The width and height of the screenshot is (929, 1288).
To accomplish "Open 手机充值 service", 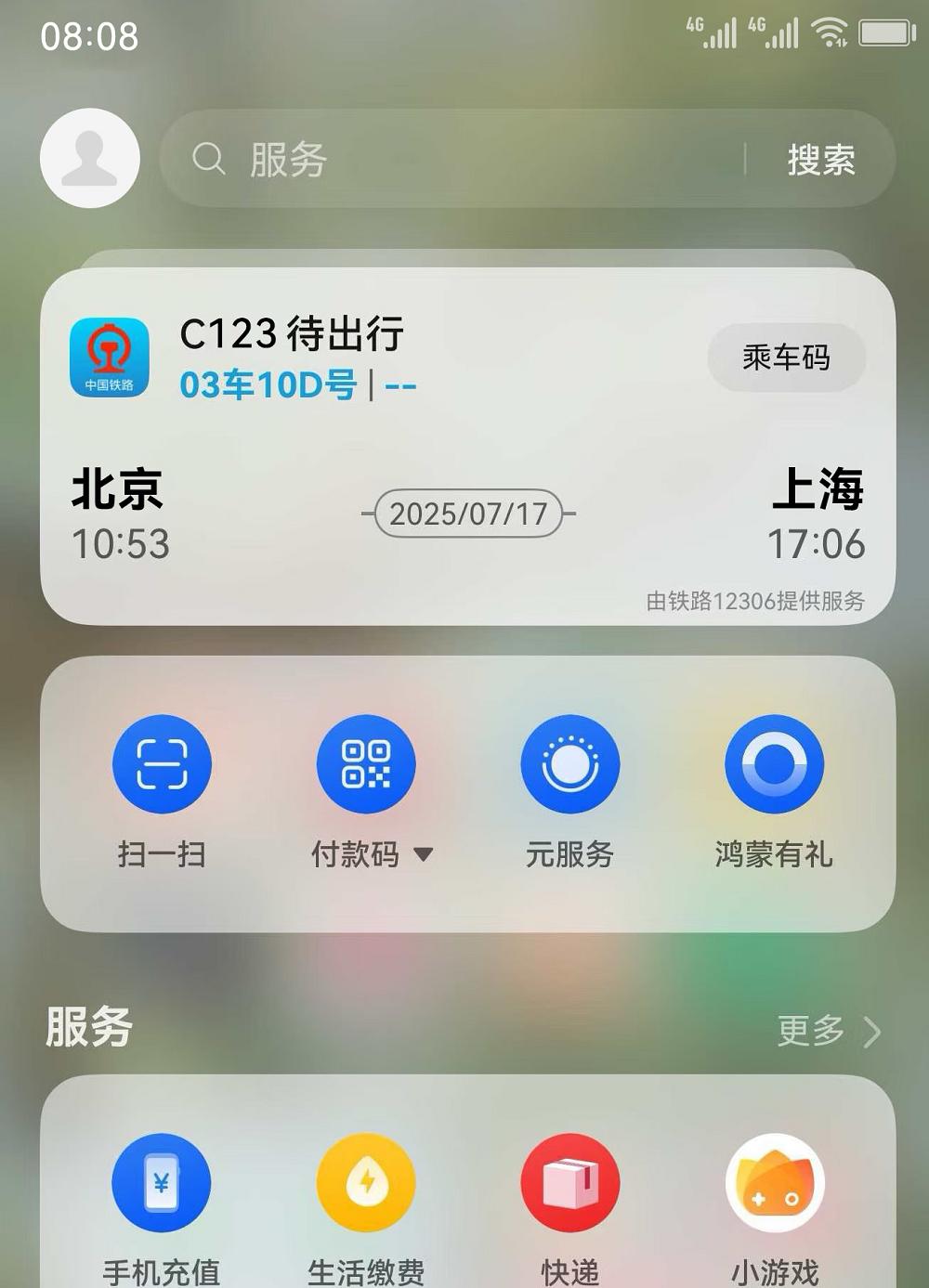I will (162, 1183).
